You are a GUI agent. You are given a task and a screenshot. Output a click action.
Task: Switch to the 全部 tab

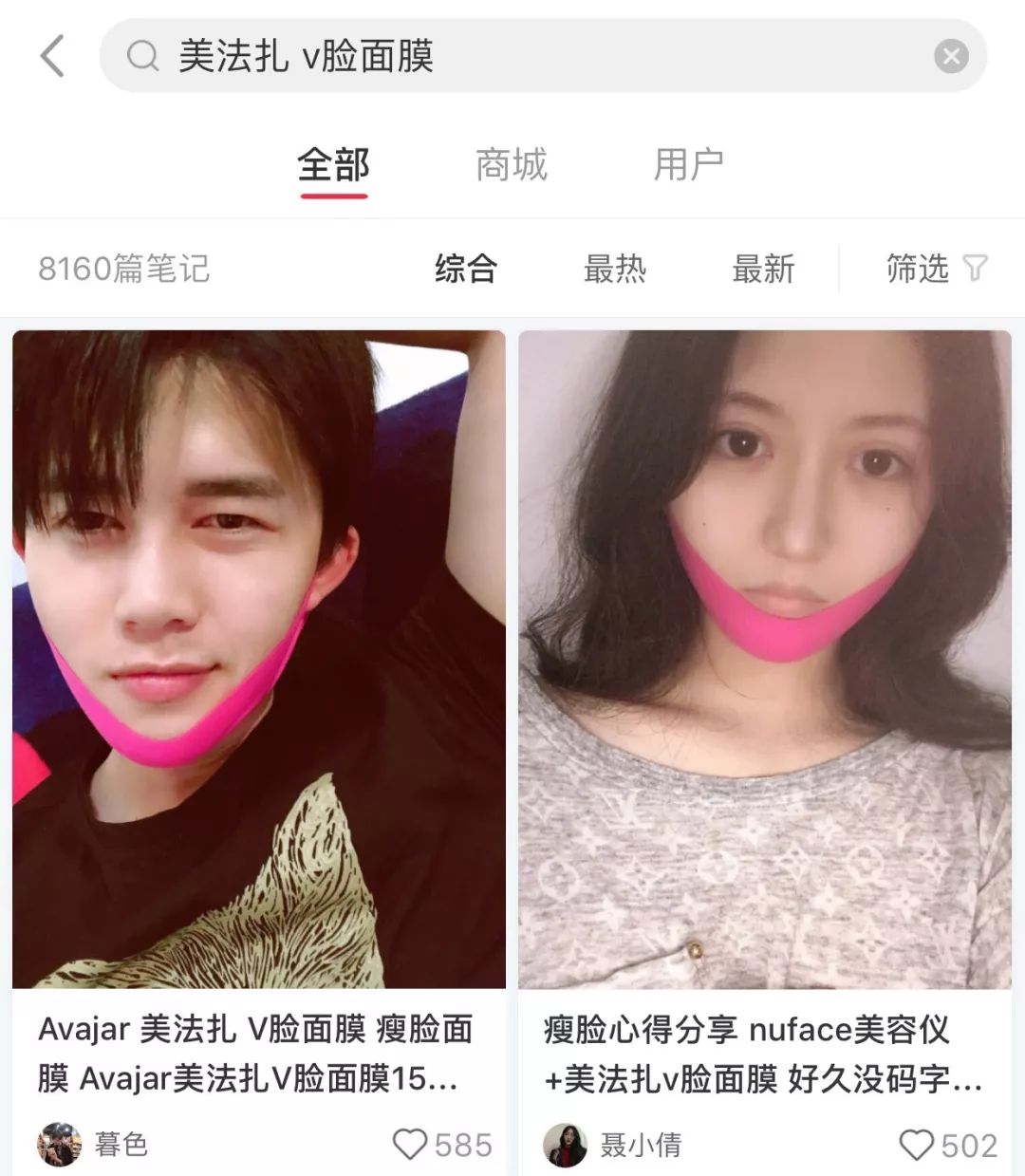coord(333,165)
